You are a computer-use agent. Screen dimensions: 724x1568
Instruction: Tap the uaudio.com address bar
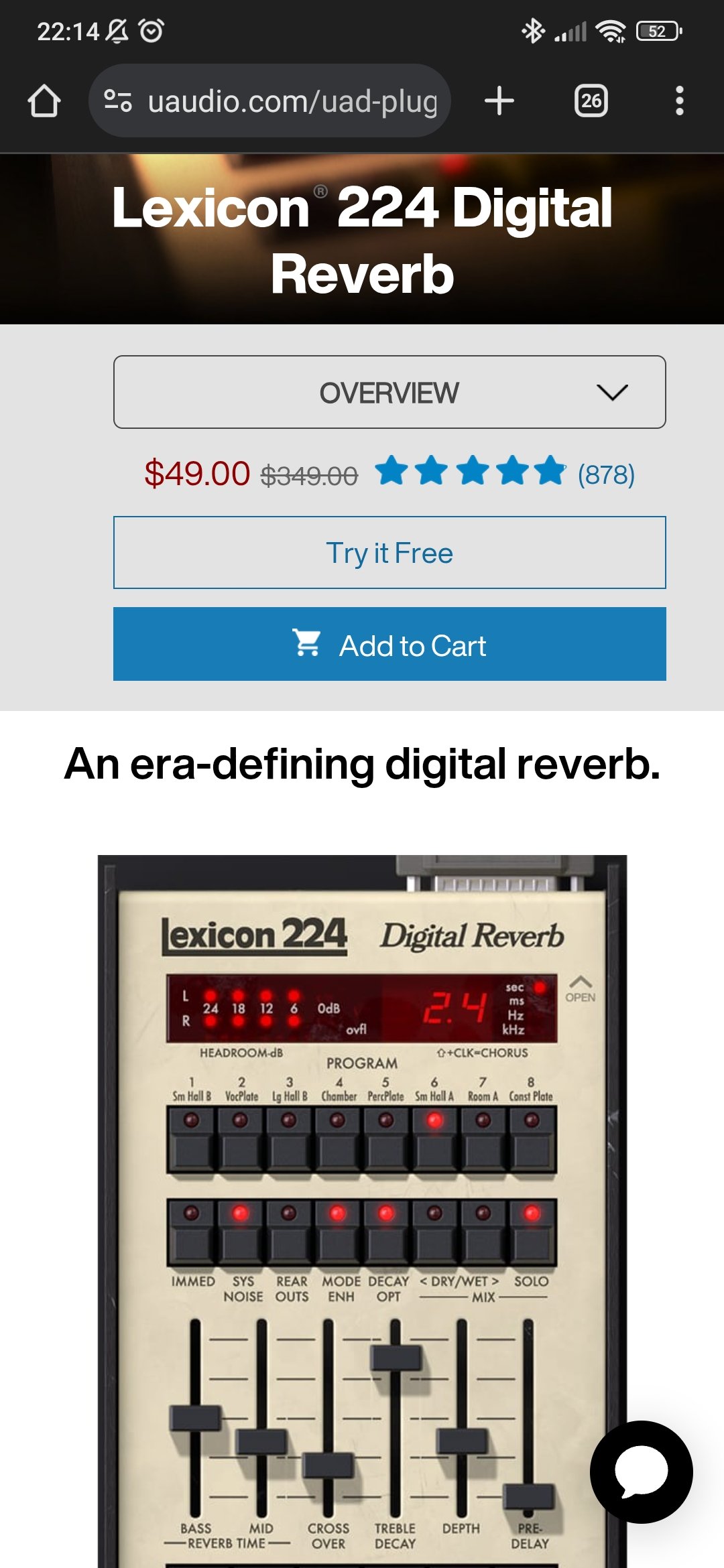tap(292, 101)
